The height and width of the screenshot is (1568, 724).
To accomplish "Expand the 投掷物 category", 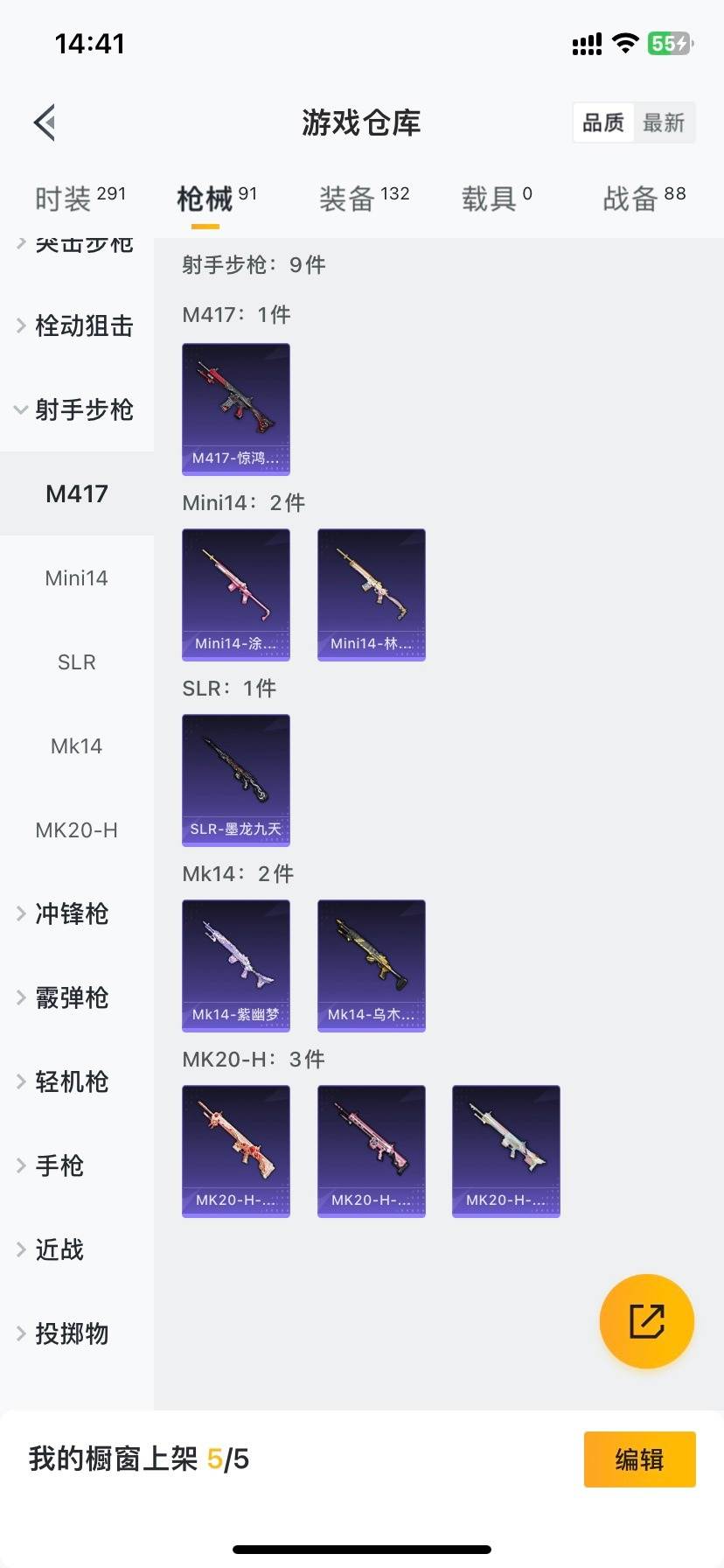I will [72, 1334].
